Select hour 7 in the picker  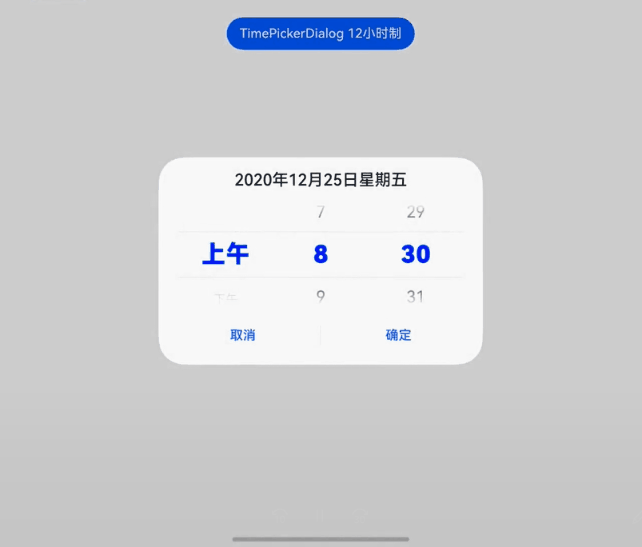click(x=320, y=212)
